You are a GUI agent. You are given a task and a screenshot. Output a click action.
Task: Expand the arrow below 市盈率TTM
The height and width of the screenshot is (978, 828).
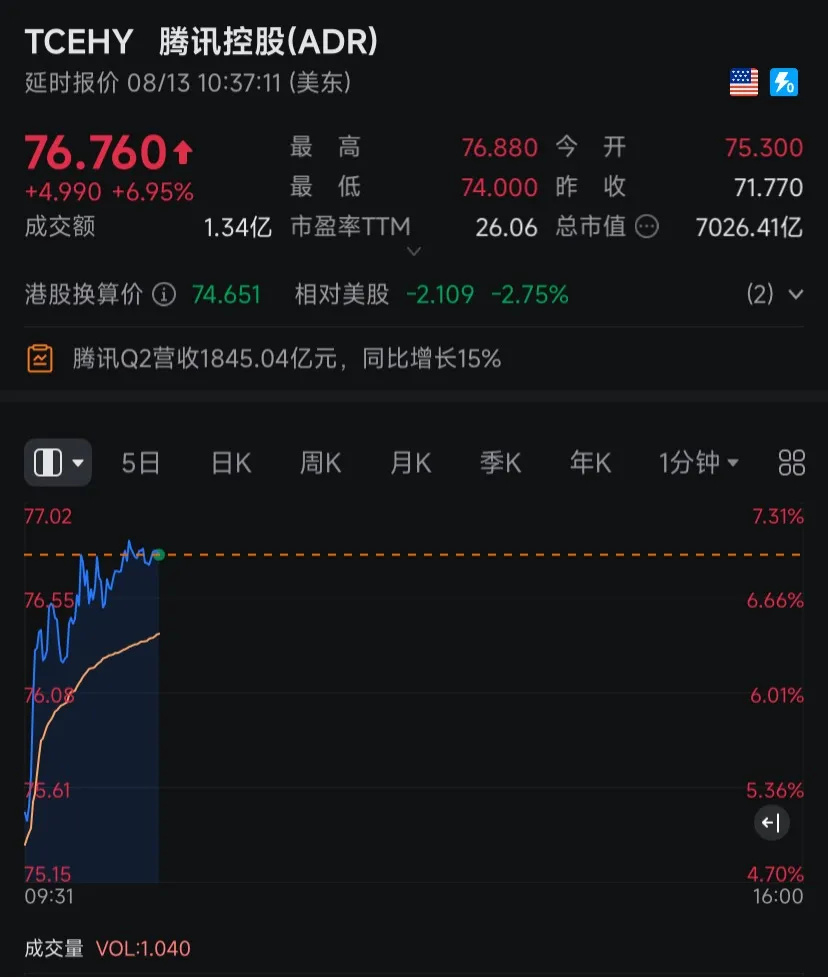pos(414,252)
